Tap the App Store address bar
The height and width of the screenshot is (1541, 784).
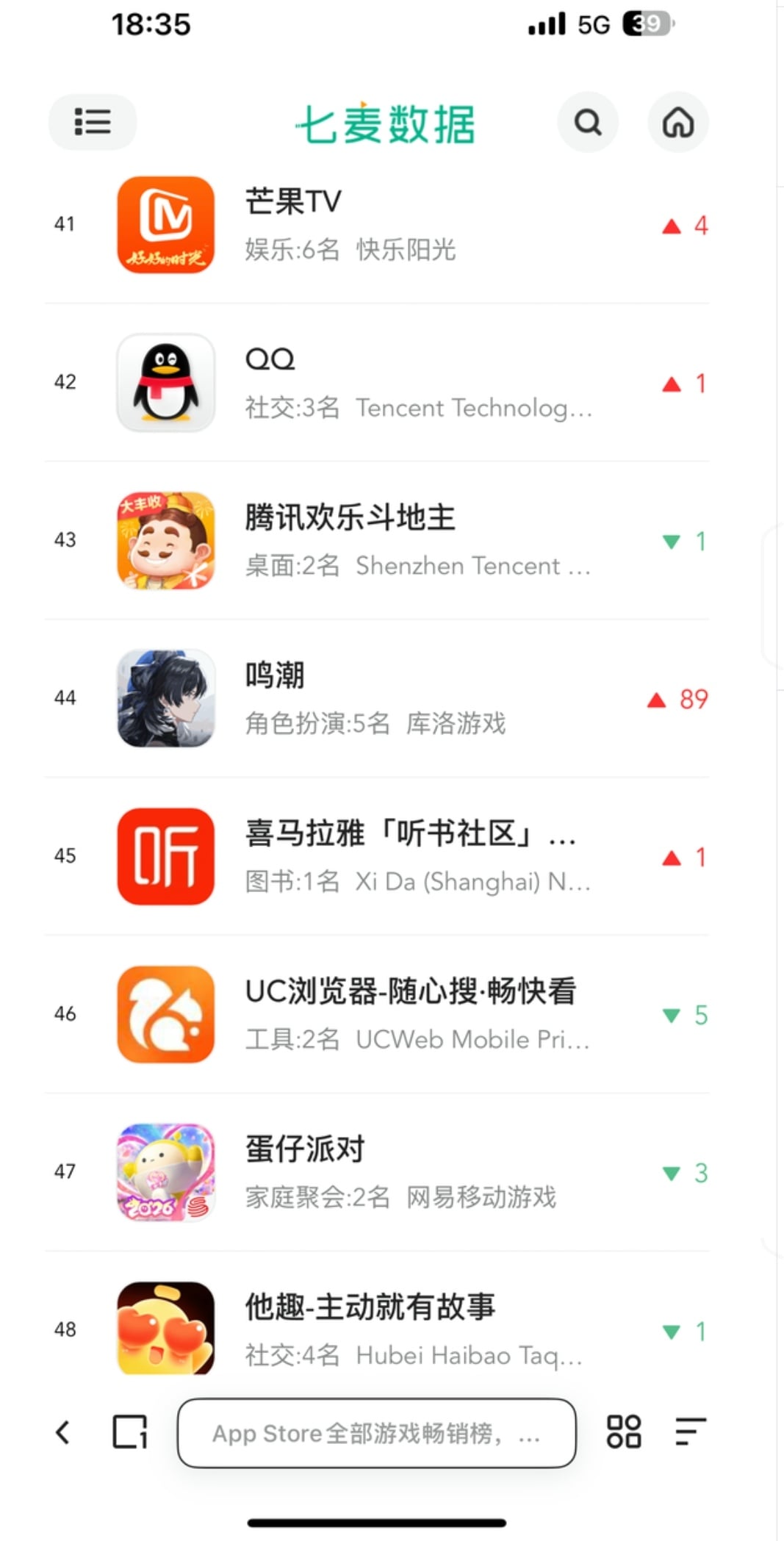[x=376, y=1433]
